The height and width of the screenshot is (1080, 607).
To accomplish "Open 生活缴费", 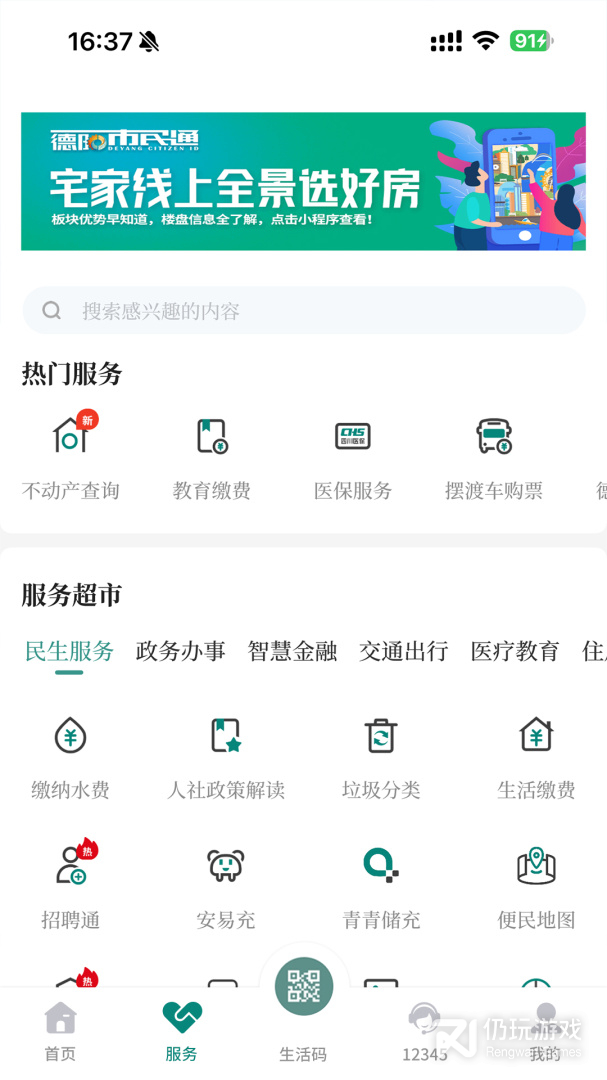I will point(536,755).
